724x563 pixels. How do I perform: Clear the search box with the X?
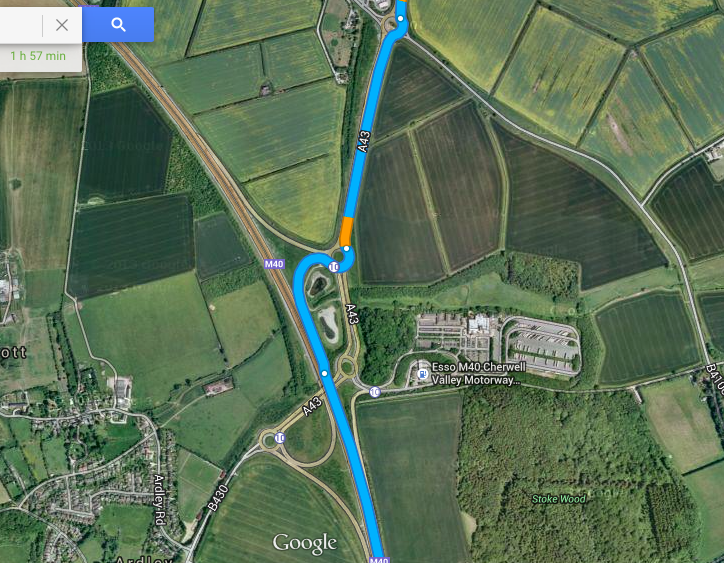tap(62, 25)
